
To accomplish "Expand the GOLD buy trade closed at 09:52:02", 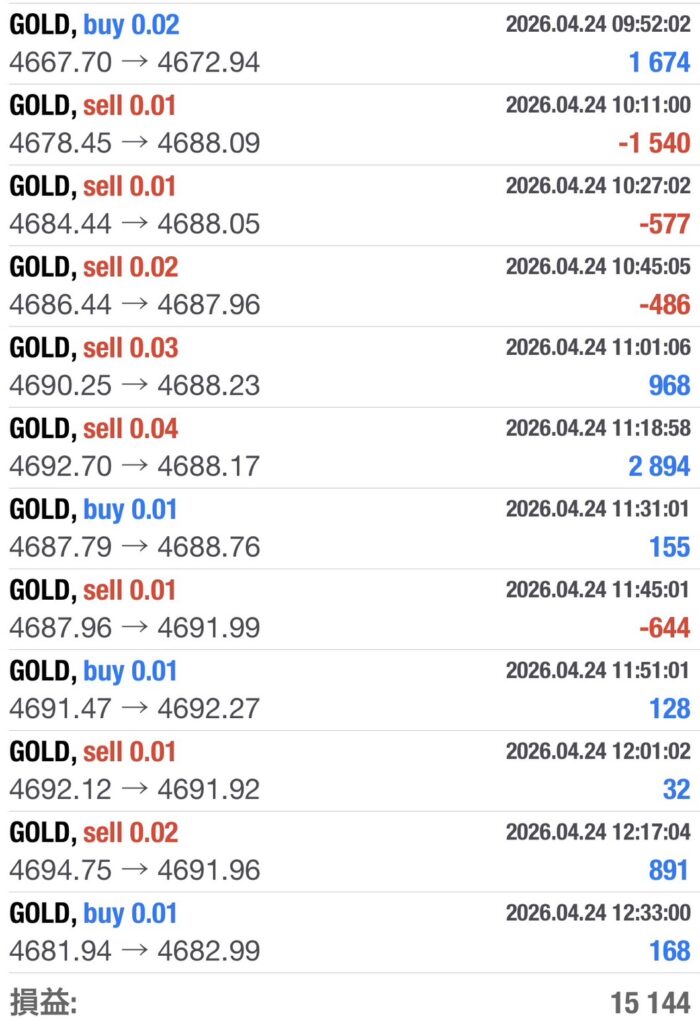I will (x=350, y=43).
